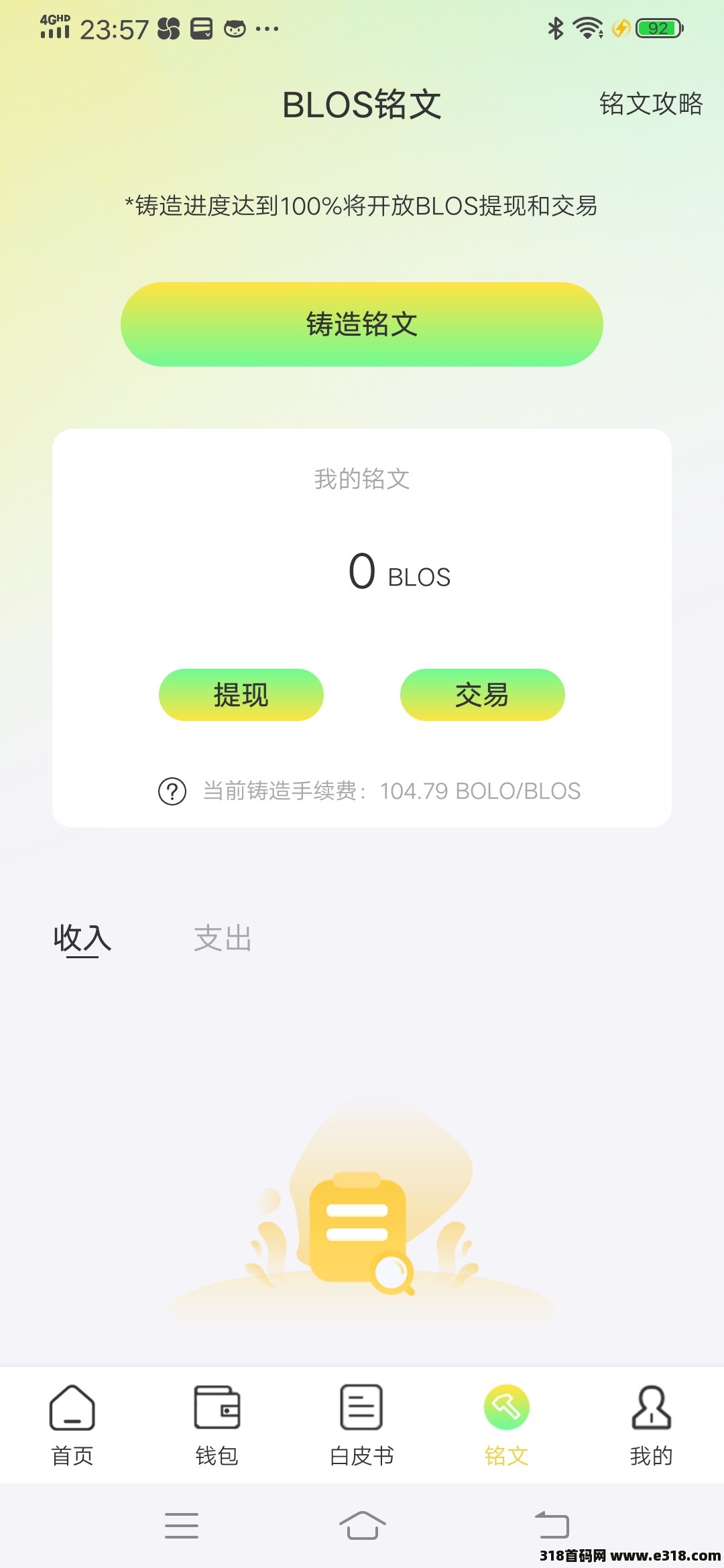Open the 交易 trade button
This screenshot has height=1568, width=724.
(483, 695)
